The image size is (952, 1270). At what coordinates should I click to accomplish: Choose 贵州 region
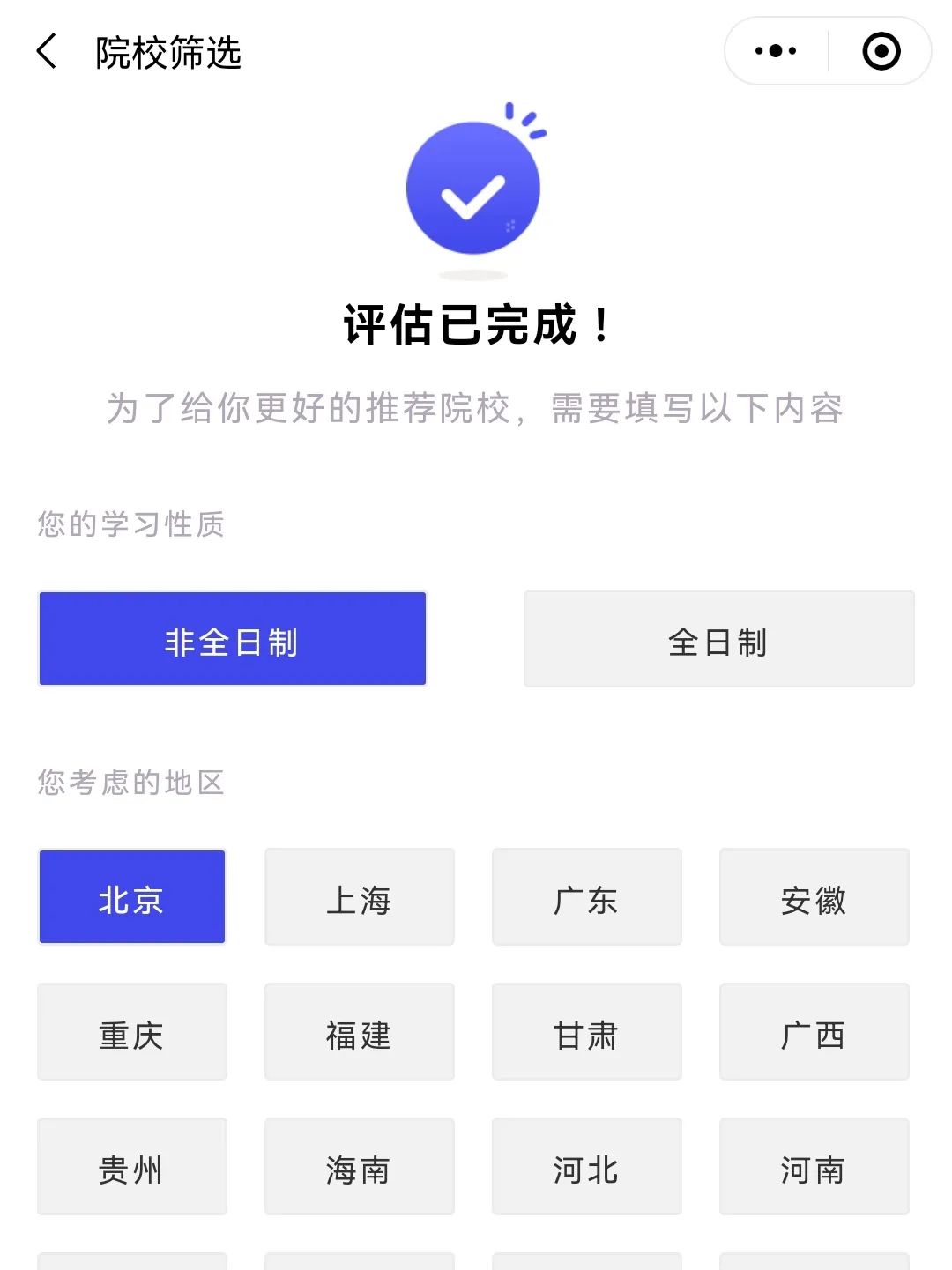click(x=132, y=1167)
